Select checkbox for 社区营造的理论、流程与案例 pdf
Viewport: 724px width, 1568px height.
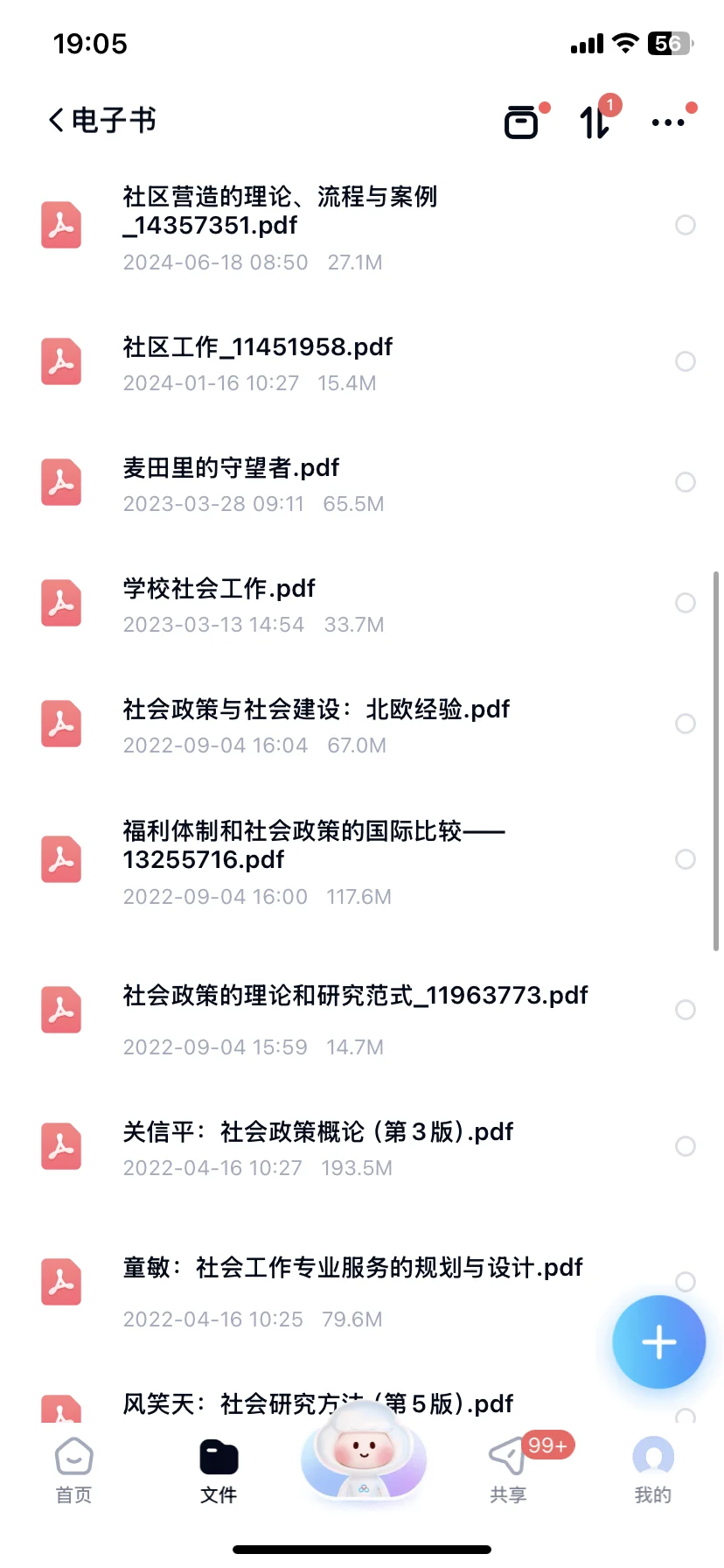click(686, 225)
